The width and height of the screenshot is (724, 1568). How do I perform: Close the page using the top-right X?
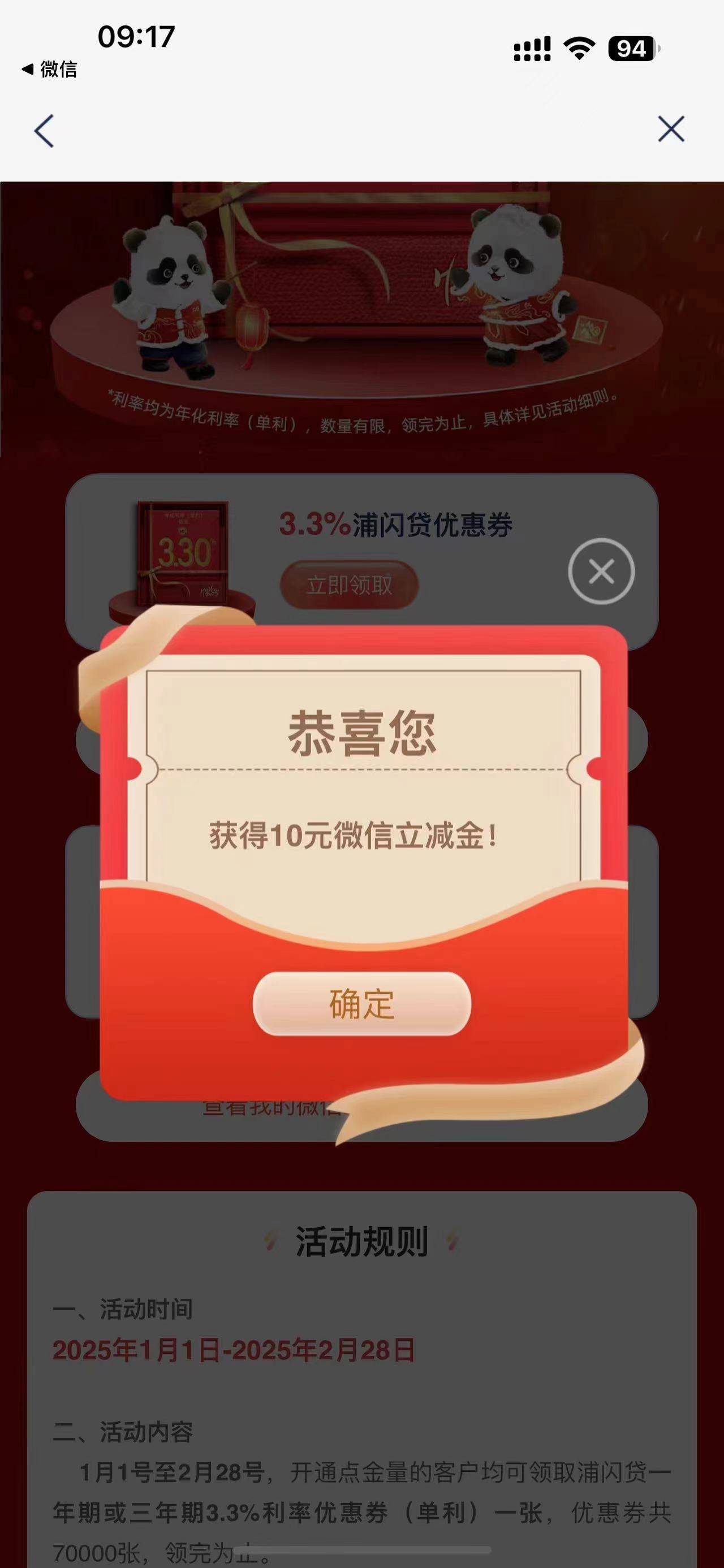point(671,129)
